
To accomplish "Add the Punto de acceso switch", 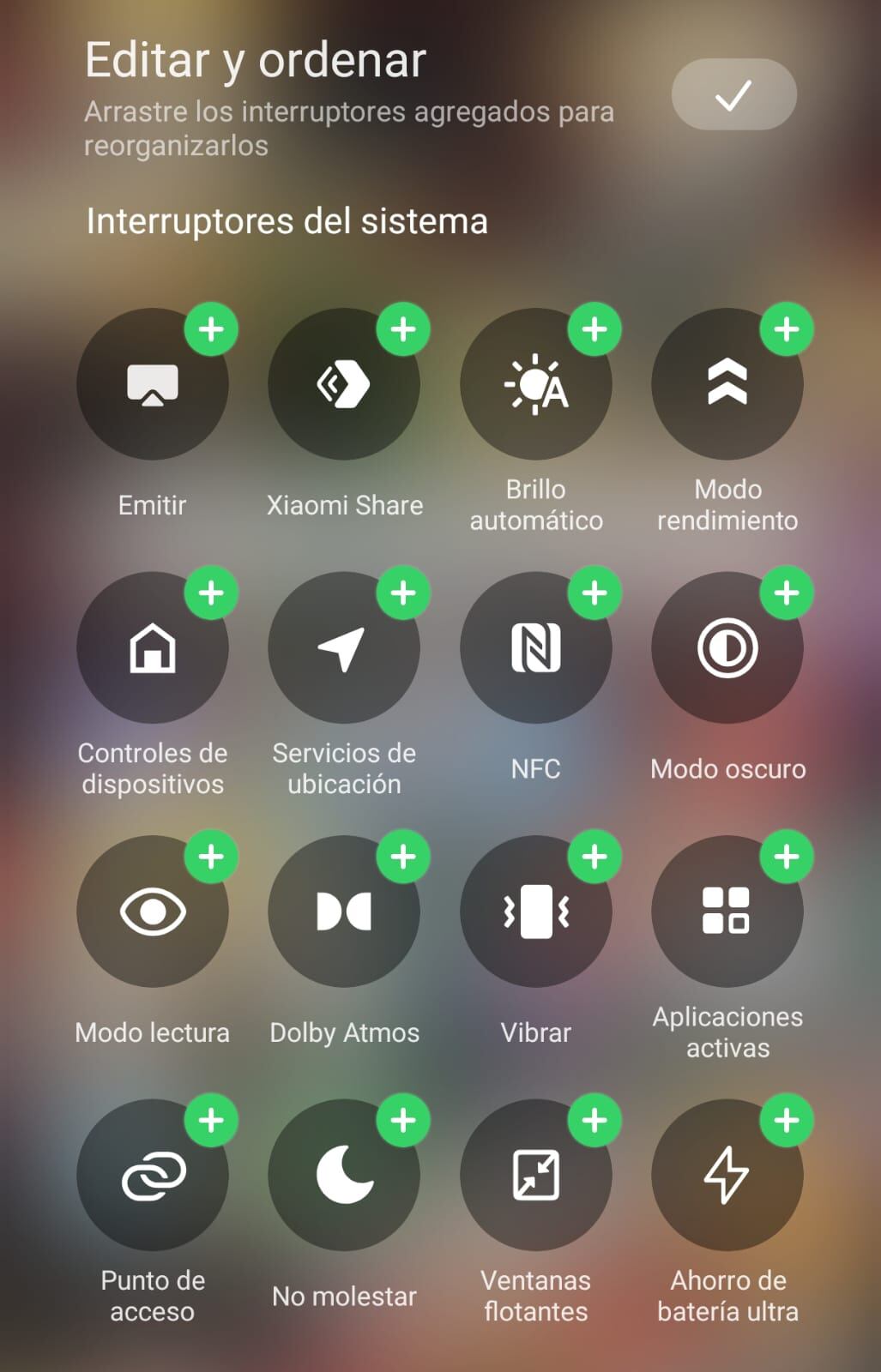I will click(x=211, y=1120).
